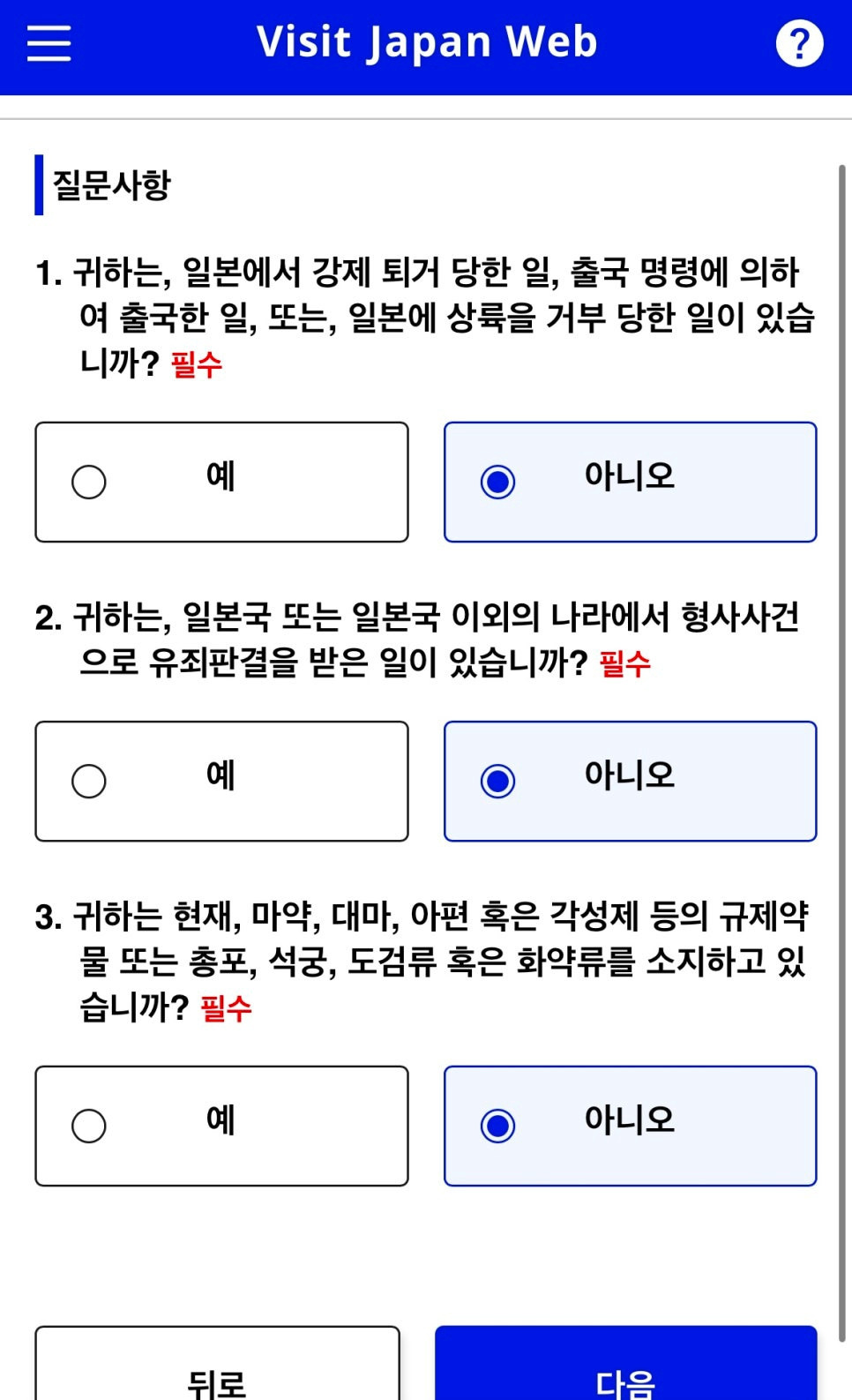852x1400 pixels.
Task: Answer 아니오 to question 3 on drugs and weapons
Action: coord(630,1126)
